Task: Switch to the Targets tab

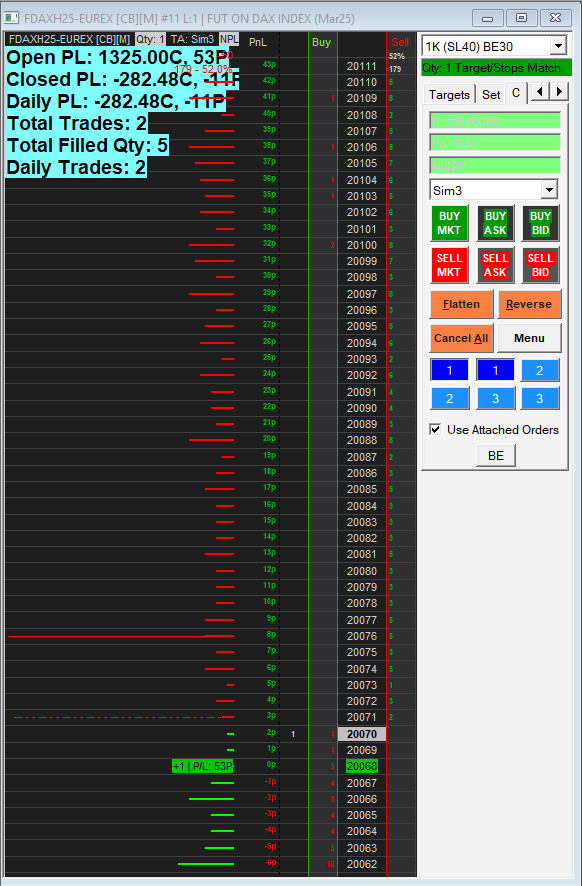Action: [449, 94]
